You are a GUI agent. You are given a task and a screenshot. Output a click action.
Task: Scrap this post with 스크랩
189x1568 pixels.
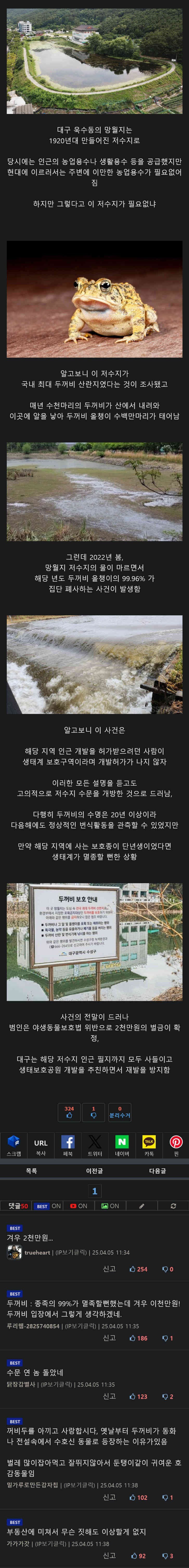[x=14, y=1145]
